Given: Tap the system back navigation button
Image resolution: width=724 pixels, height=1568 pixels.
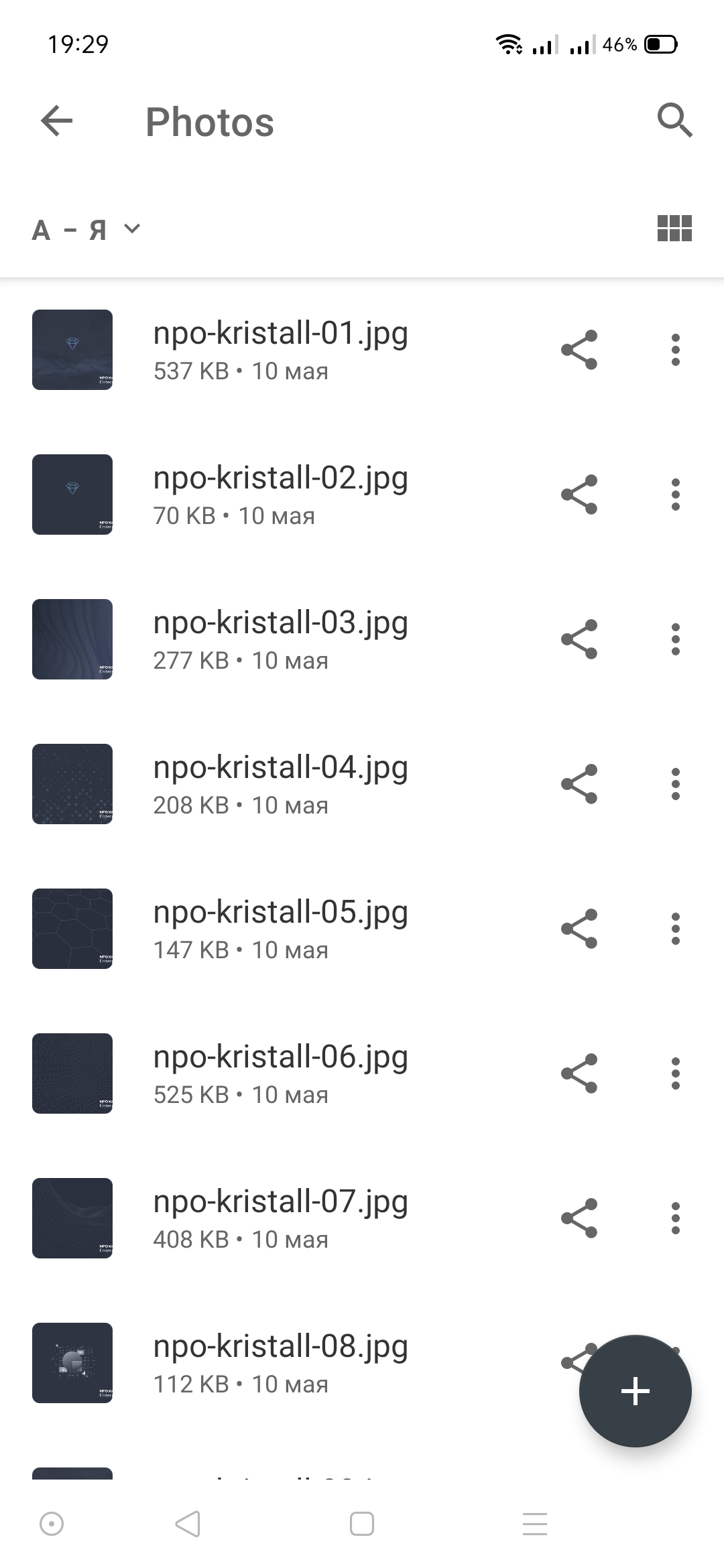Looking at the screenshot, I should pos(188,1524).
